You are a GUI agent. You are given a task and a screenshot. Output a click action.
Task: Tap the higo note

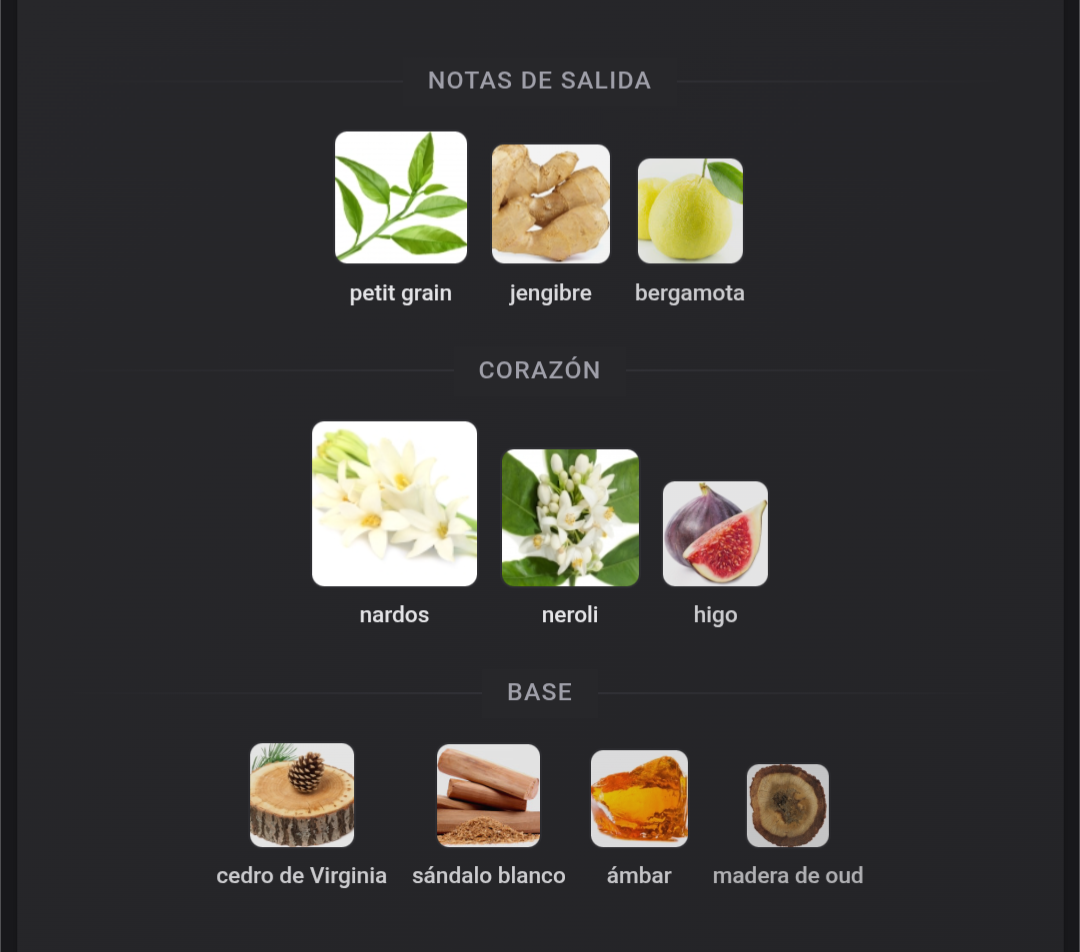click(715, 534)
